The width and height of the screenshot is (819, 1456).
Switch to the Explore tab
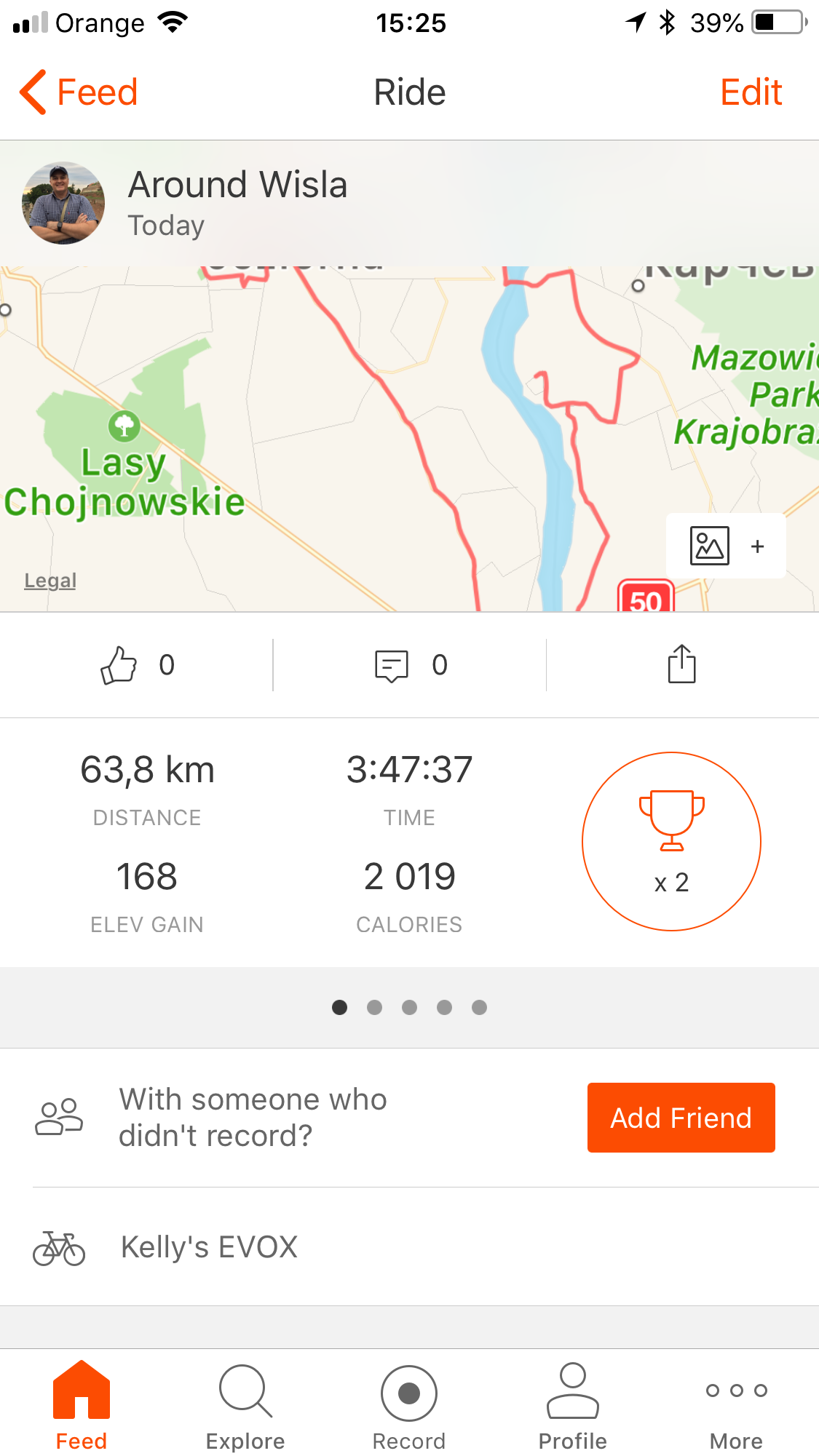(x=245, y=1404)
